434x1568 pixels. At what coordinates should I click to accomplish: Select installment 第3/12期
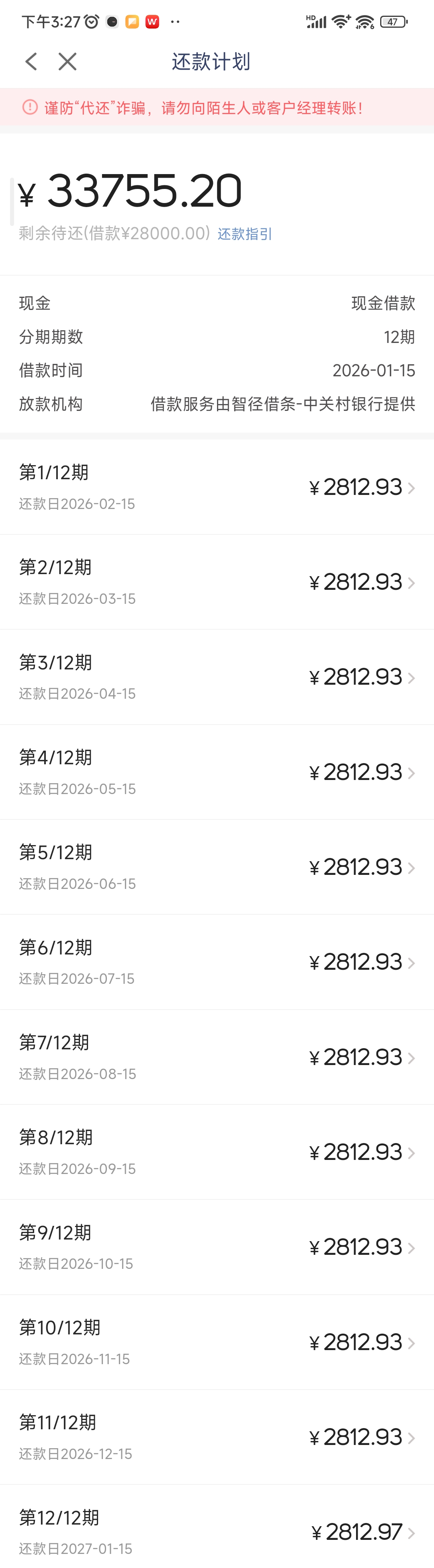pos(217,677)
